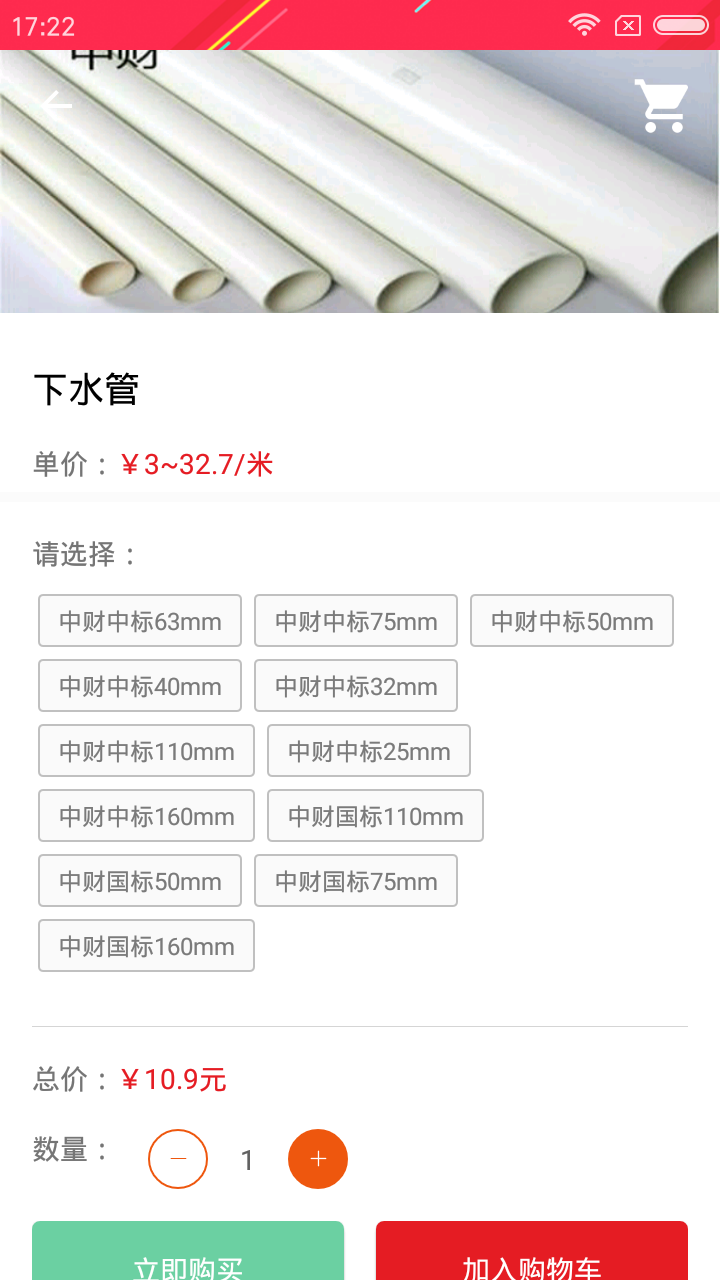Viewport: 720px width, 1280px height.
Task: Select the 中财中标160mm option
Action: [146, 815]
